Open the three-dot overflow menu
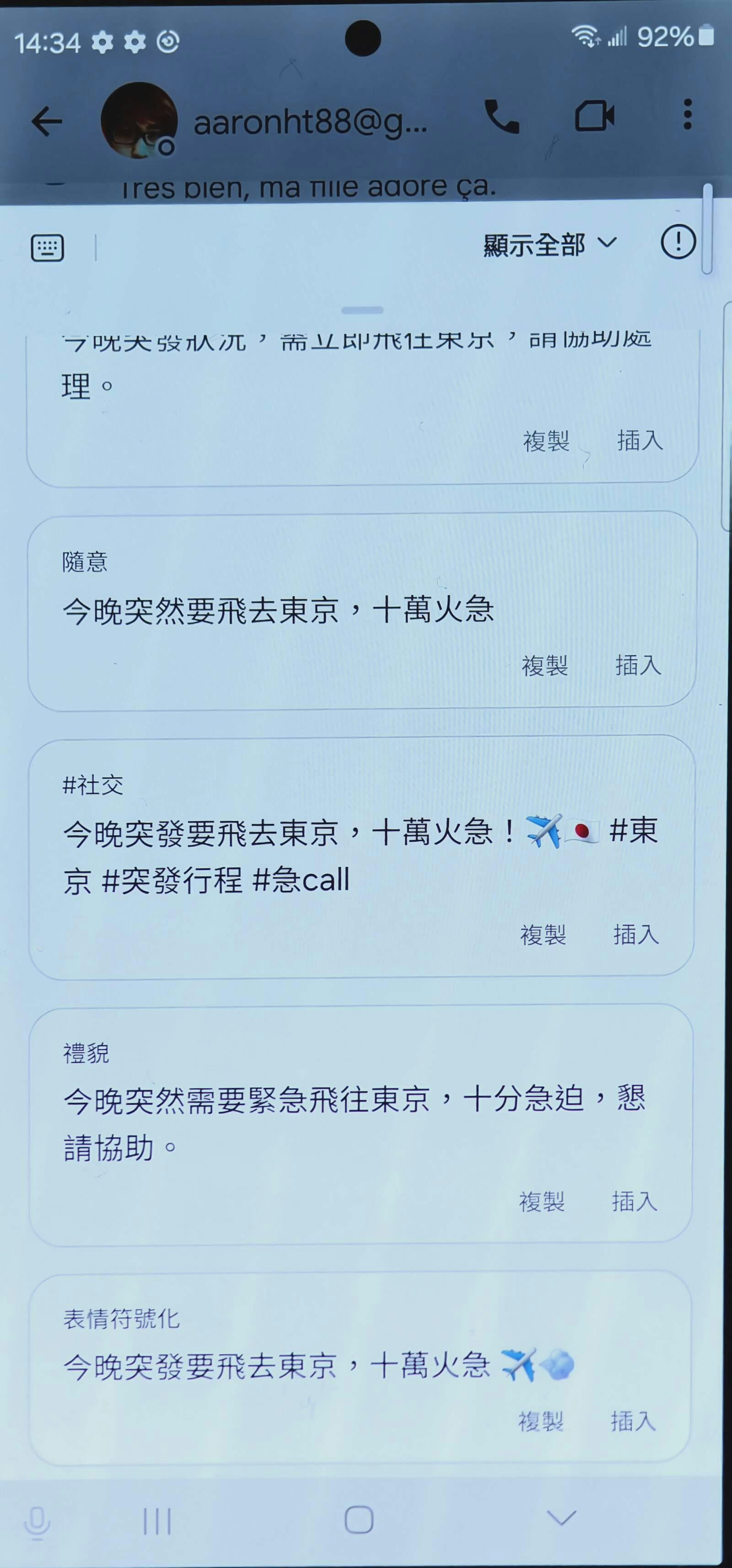This screenshot has width=732, height=1568. (687, 114)
